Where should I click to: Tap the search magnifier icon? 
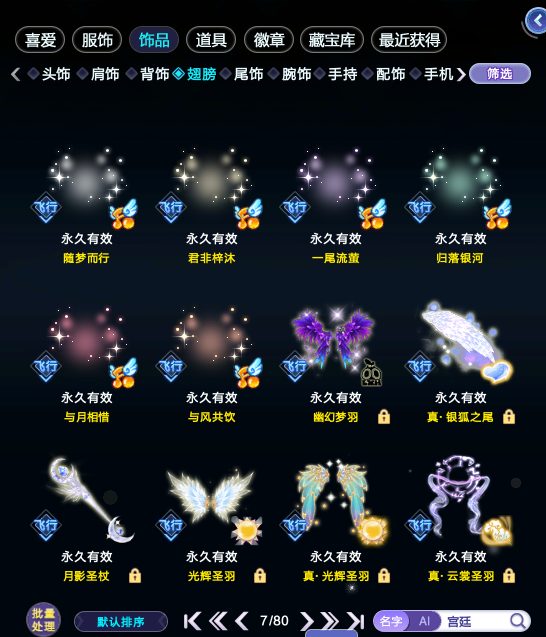coord(518,621)
